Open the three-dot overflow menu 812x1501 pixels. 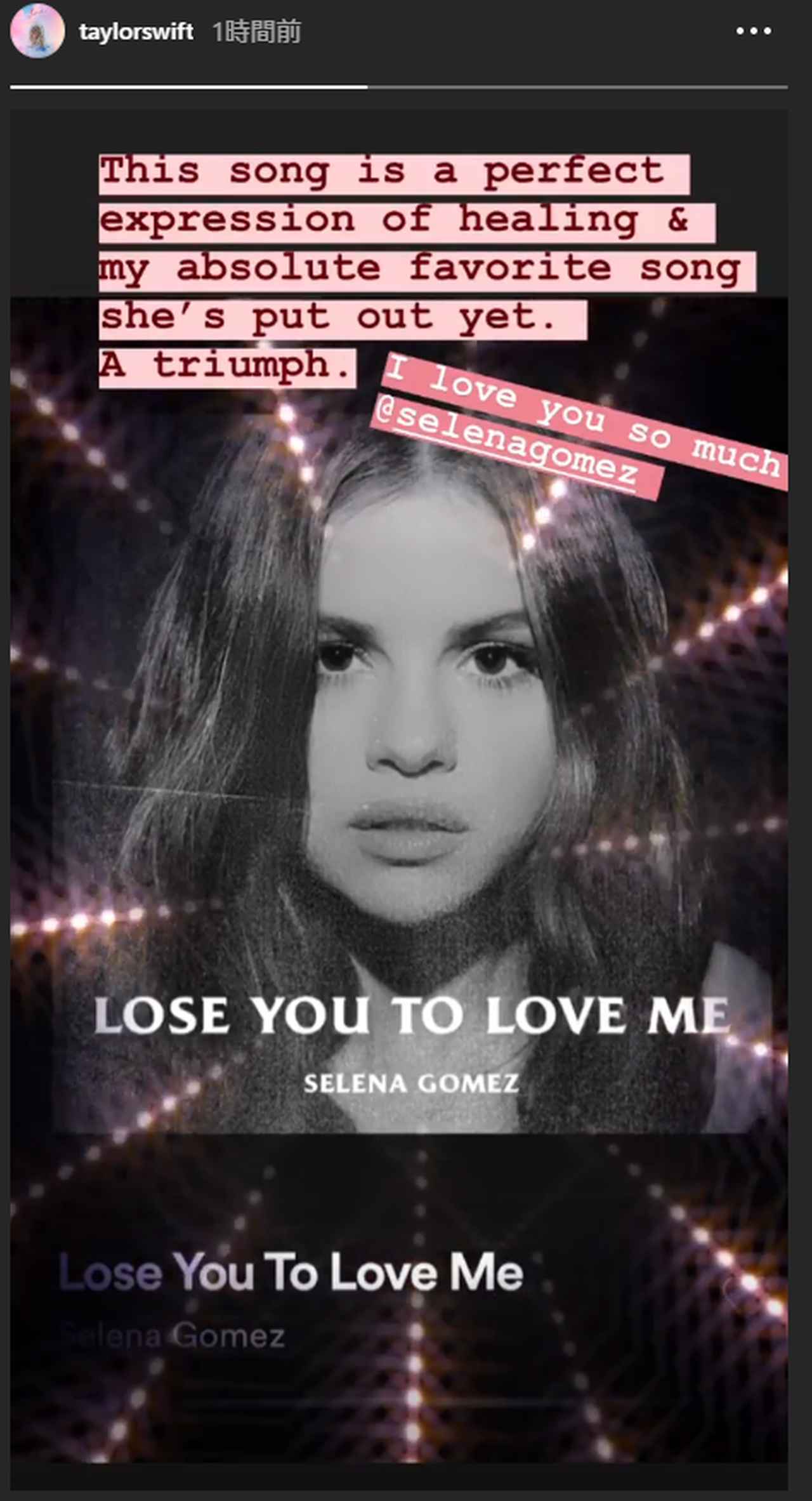pyautogui.click(x=754, y=31)
